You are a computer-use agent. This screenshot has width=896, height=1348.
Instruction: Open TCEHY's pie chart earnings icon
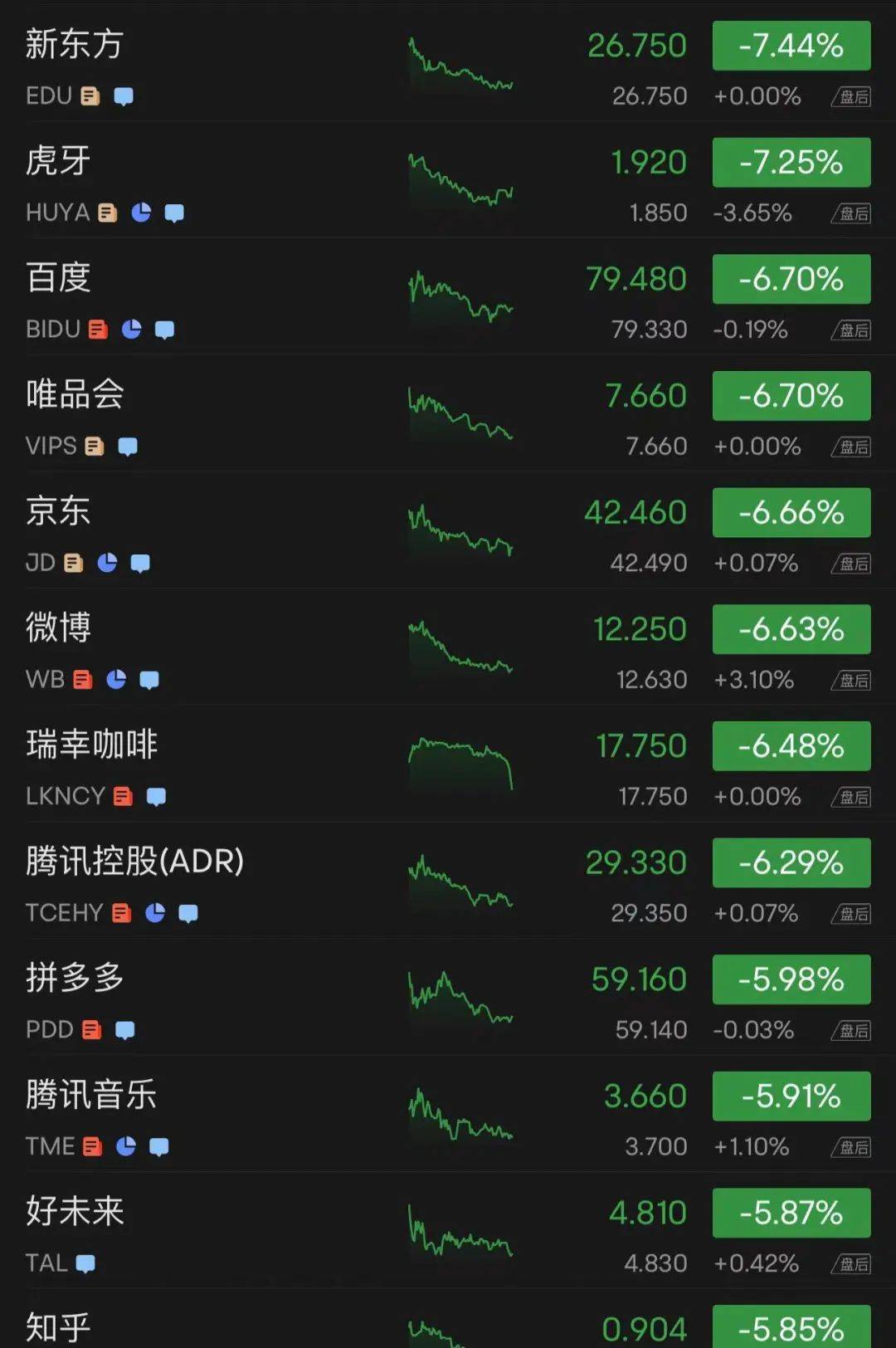tap(156, 912)
